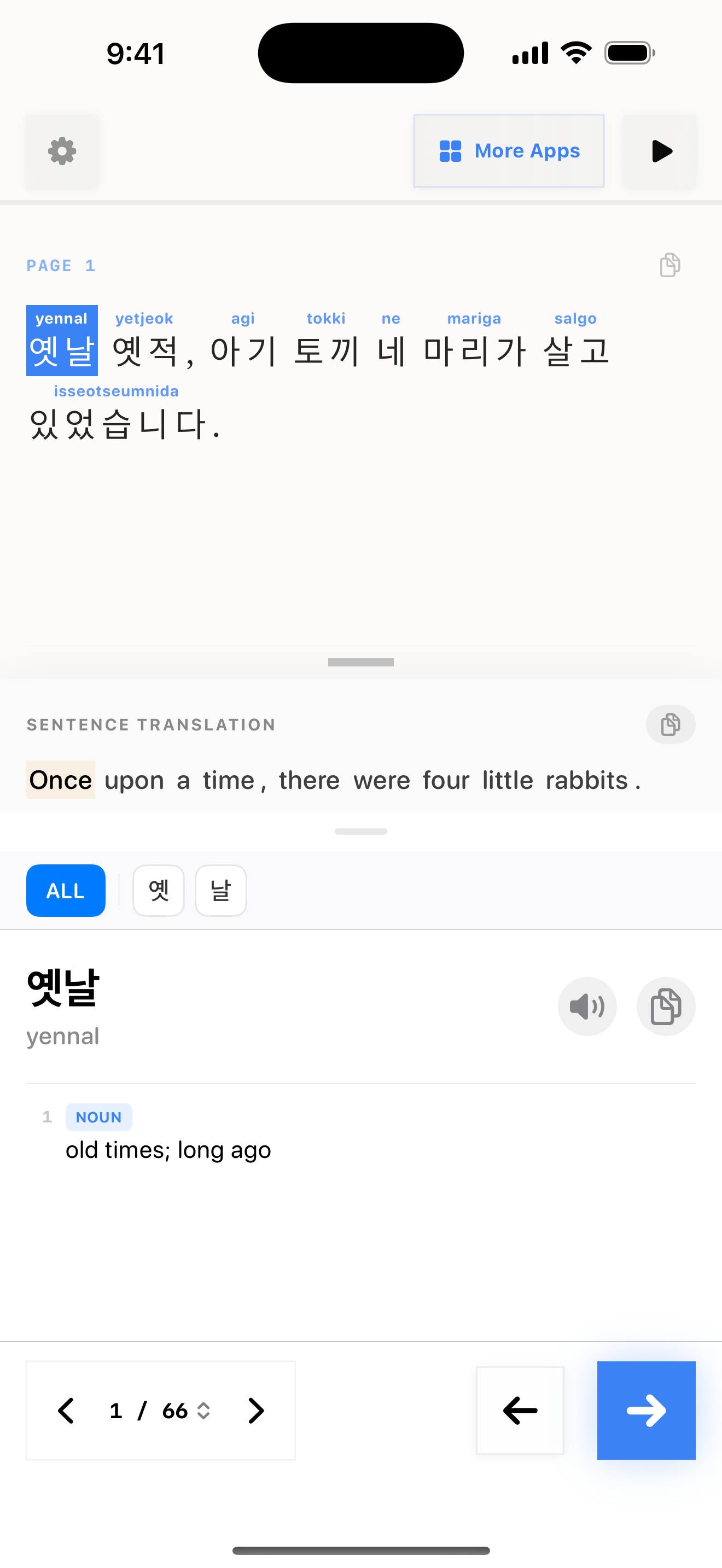
Task: Show the 옛 character breakdown
Action: [158, 891]
